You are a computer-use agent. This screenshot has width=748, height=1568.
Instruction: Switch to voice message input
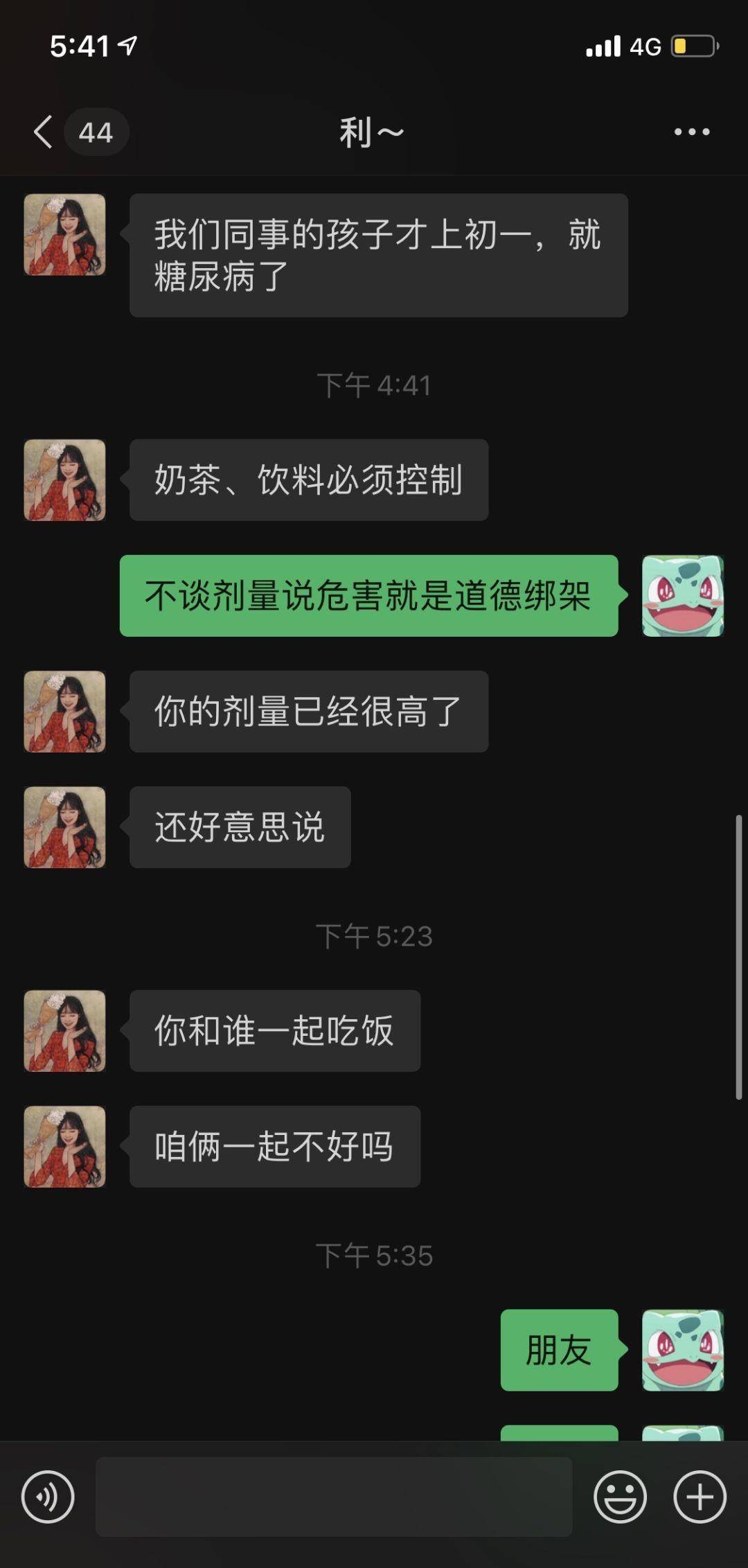[x=48, y=1497]
